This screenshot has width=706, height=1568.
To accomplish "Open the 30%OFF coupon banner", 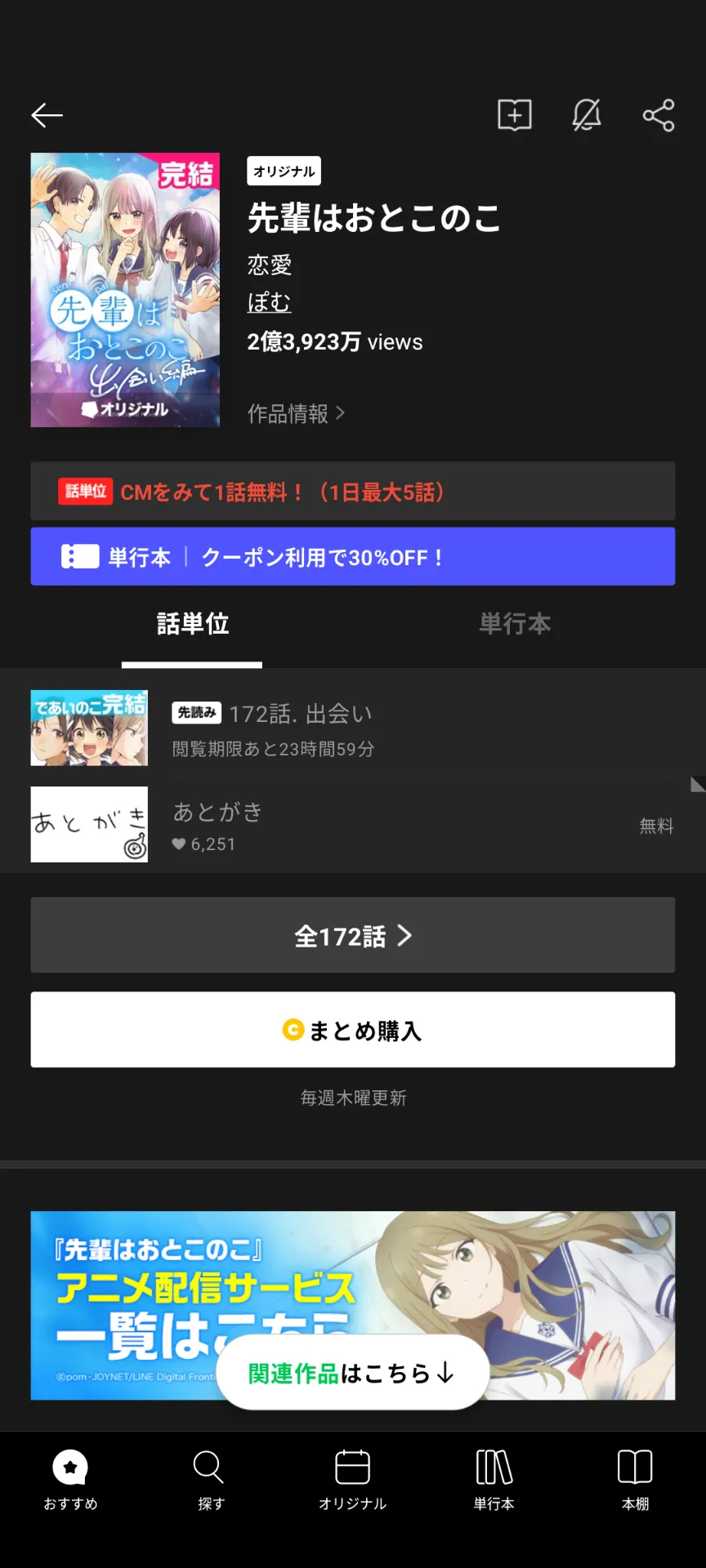I will tap(353, 557).
